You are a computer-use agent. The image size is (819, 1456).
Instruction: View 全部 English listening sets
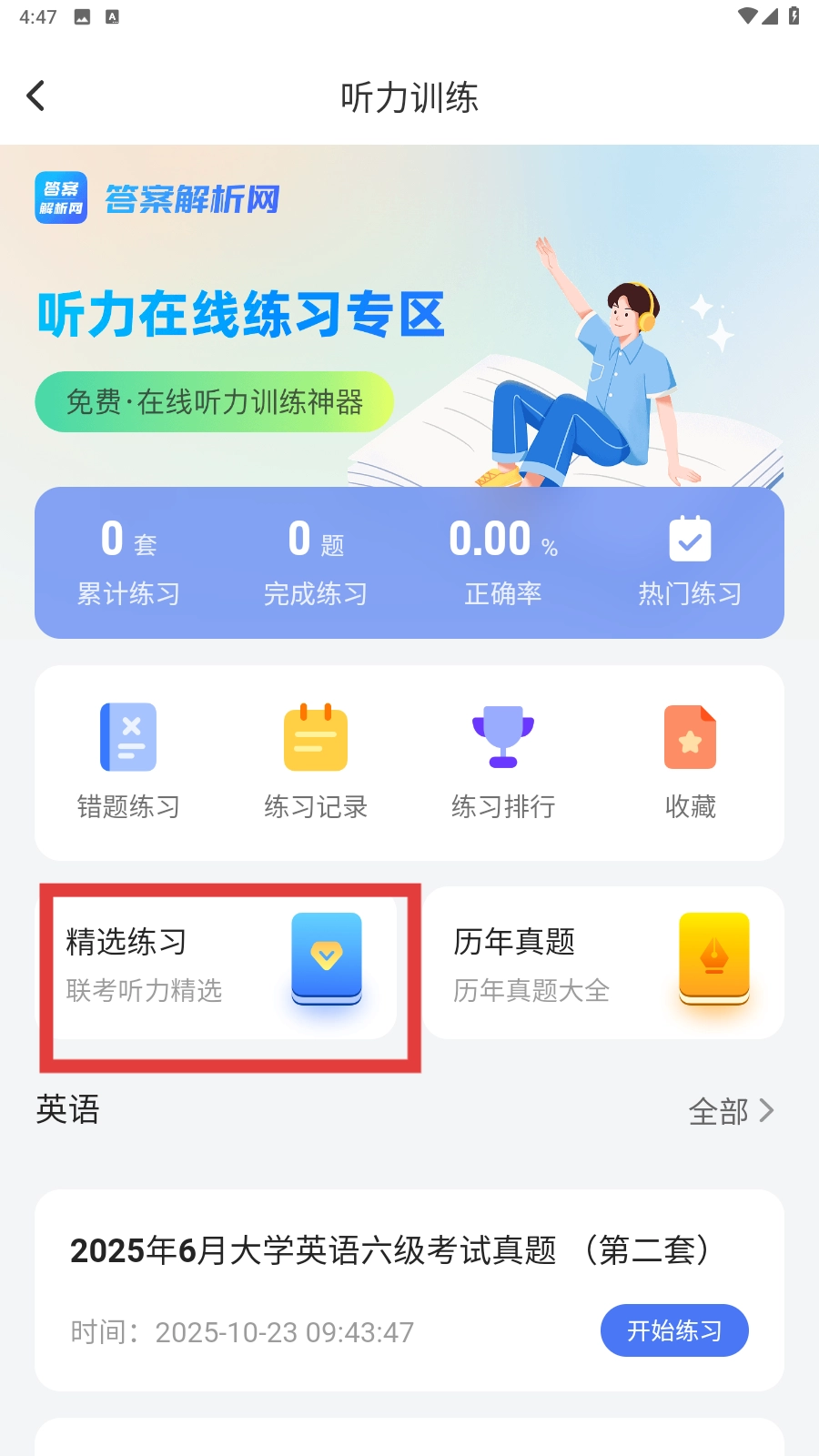731,1111
